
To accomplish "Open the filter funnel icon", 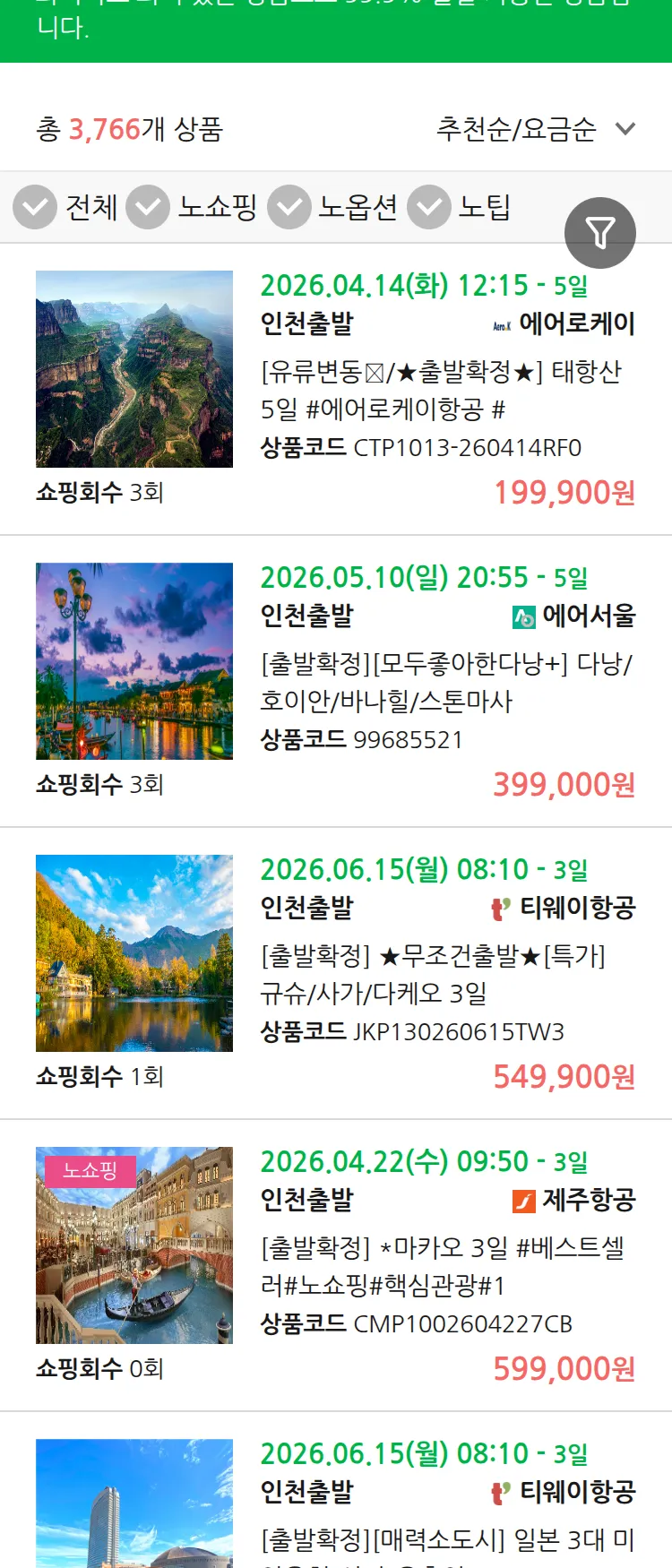I will (x=600, y=233).
